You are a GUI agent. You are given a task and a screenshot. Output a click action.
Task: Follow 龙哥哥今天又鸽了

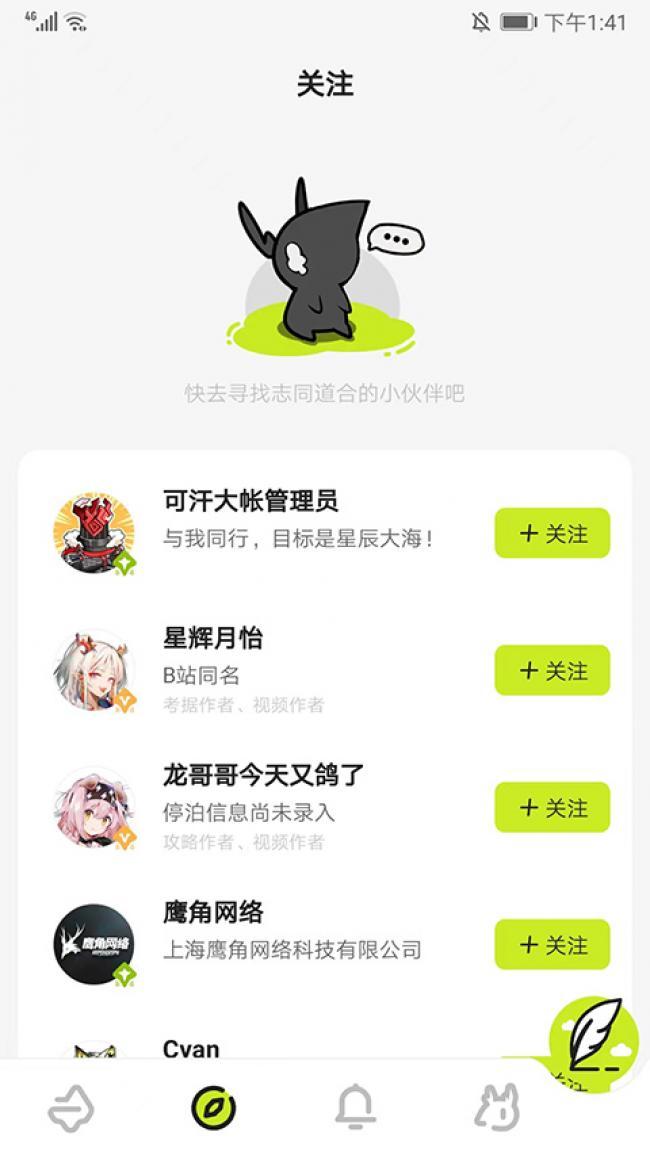click(x=552, y=807)
